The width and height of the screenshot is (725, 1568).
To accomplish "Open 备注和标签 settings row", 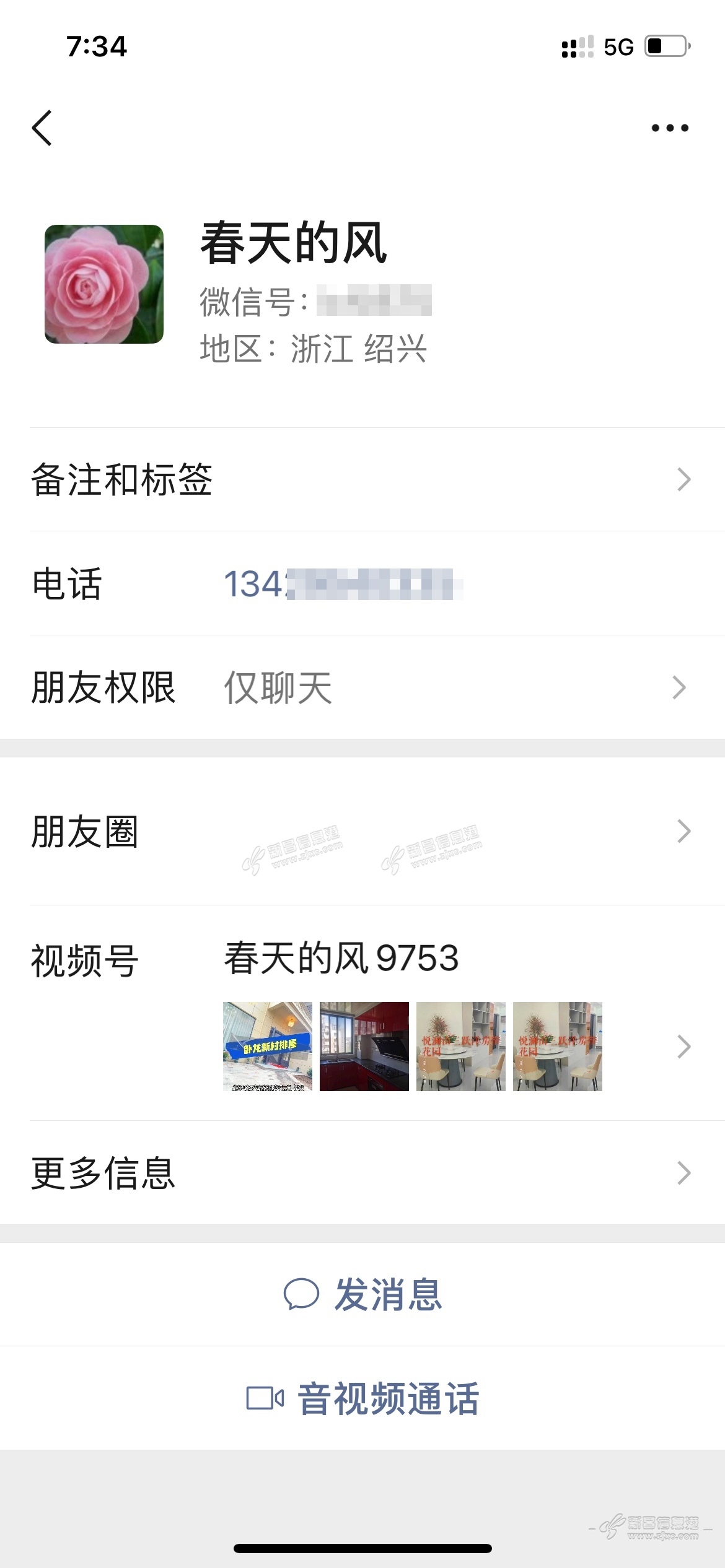I will [362, 479].
